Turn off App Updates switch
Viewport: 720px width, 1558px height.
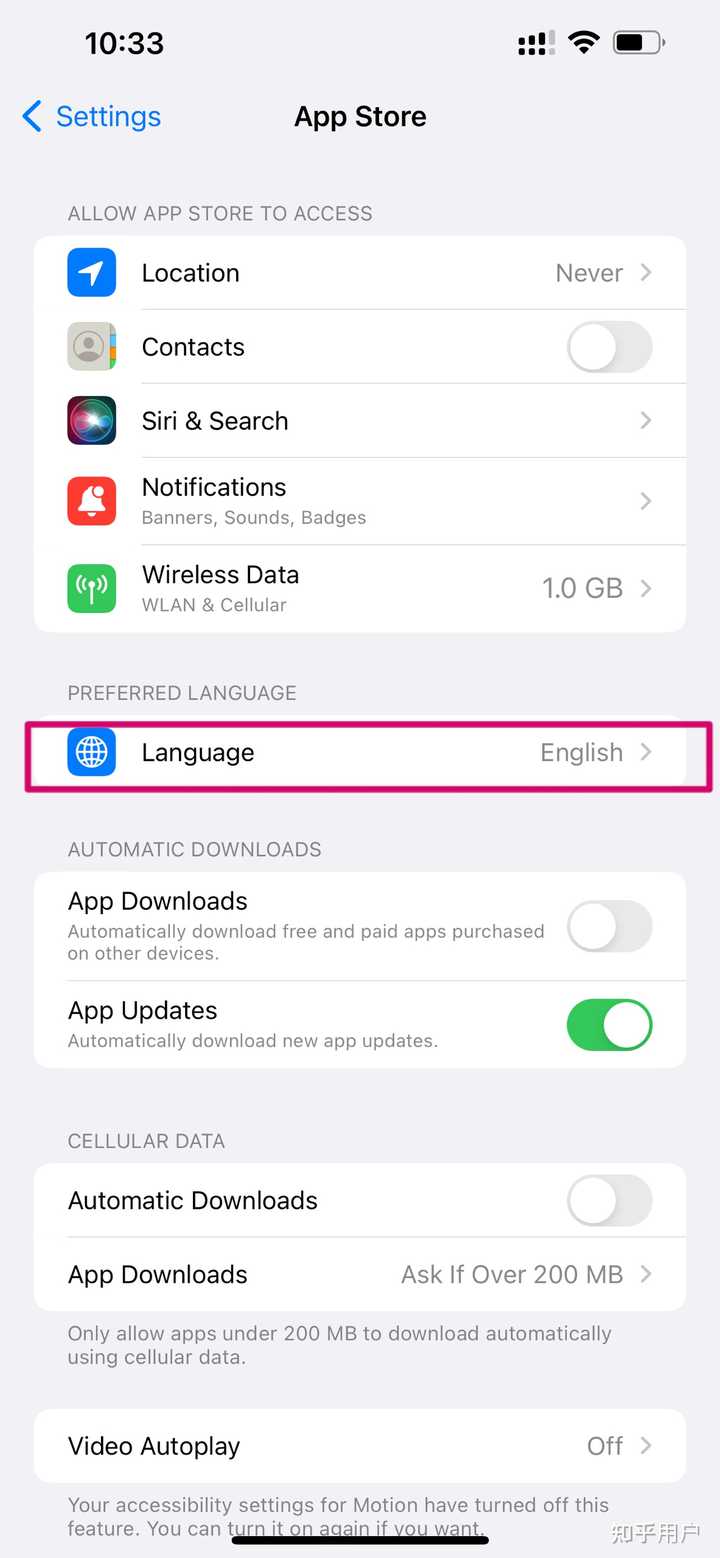click(x=609, y=1025)
